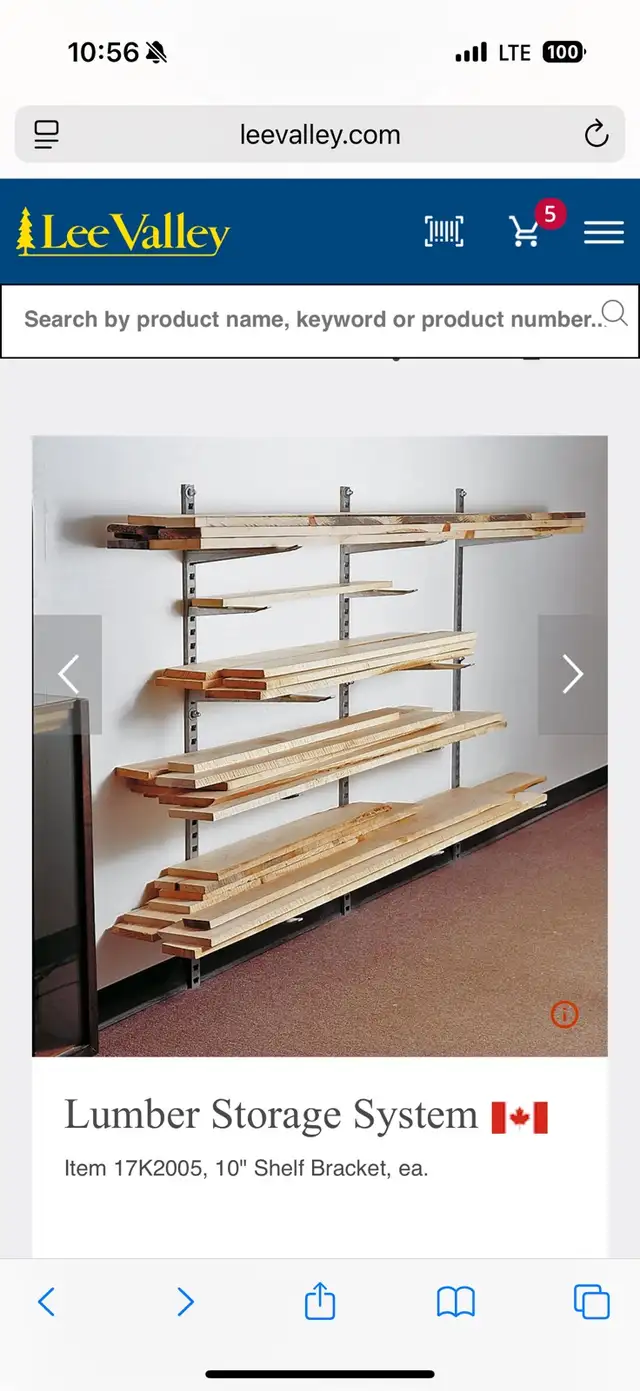The image size is (640, 1391).
Task: Open the tabs overview
Action: pos(592,1301)
